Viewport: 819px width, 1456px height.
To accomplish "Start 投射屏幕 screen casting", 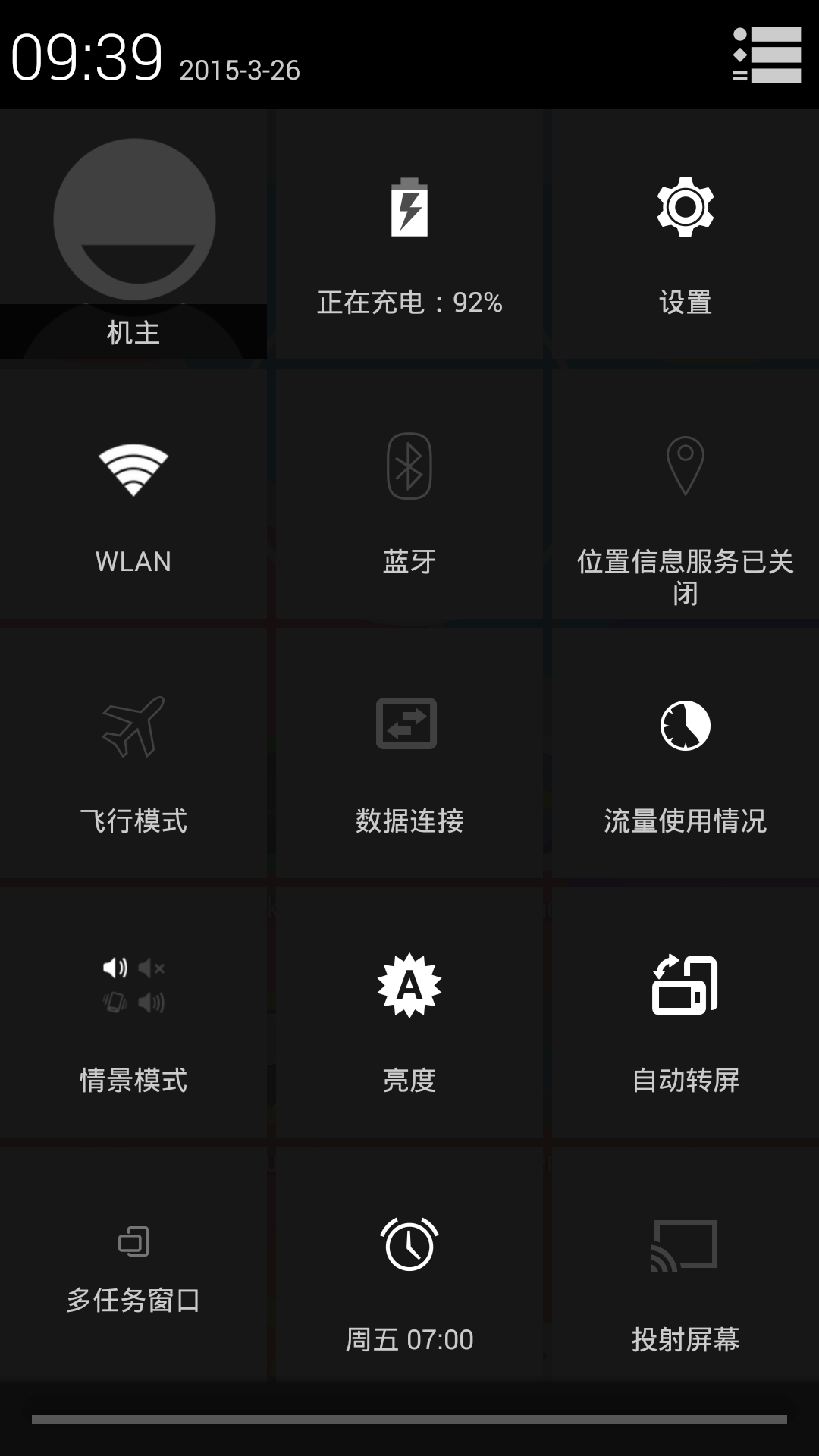I will coord(686,1263).
